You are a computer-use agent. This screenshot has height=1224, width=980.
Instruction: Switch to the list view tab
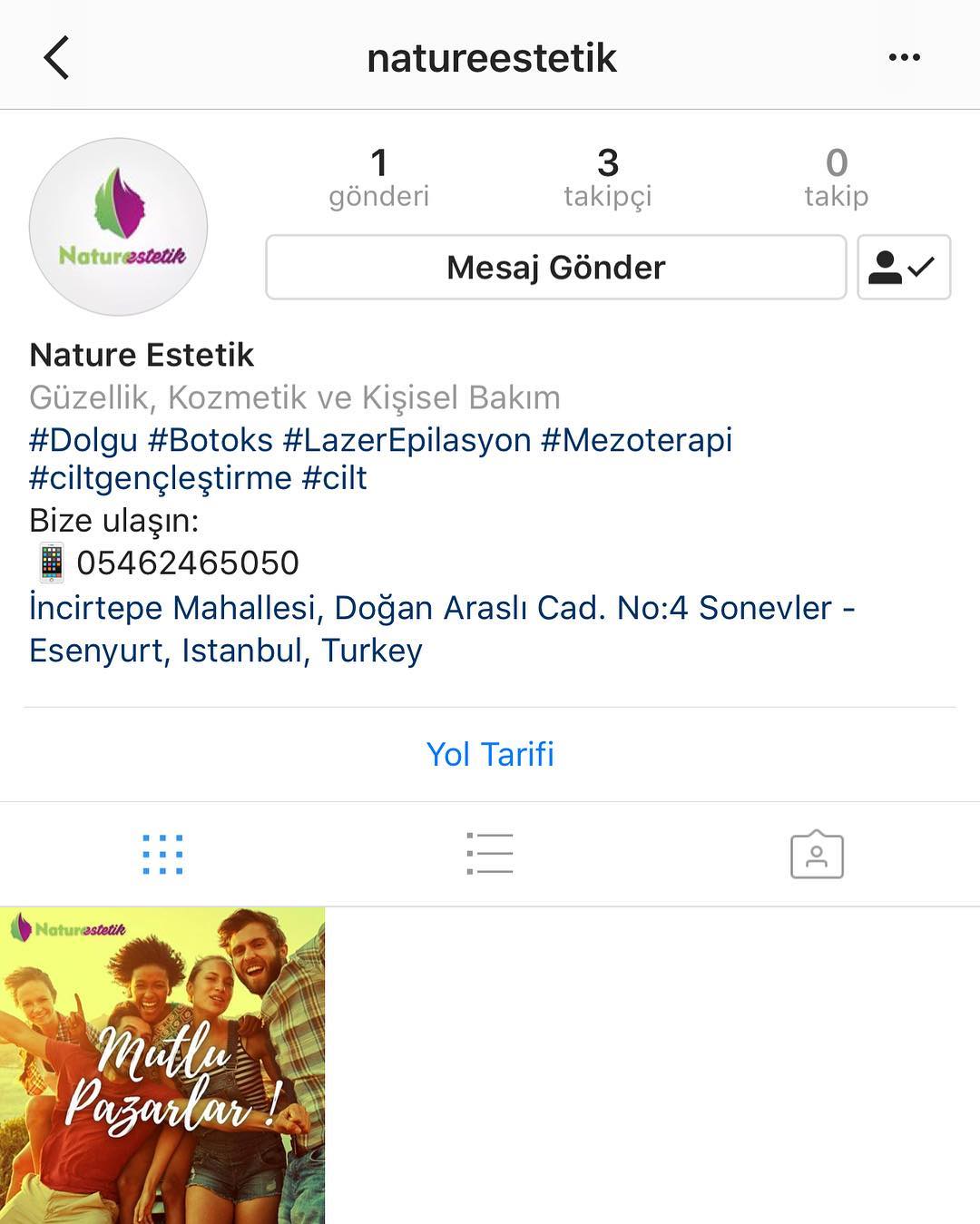tap(490, 854)
